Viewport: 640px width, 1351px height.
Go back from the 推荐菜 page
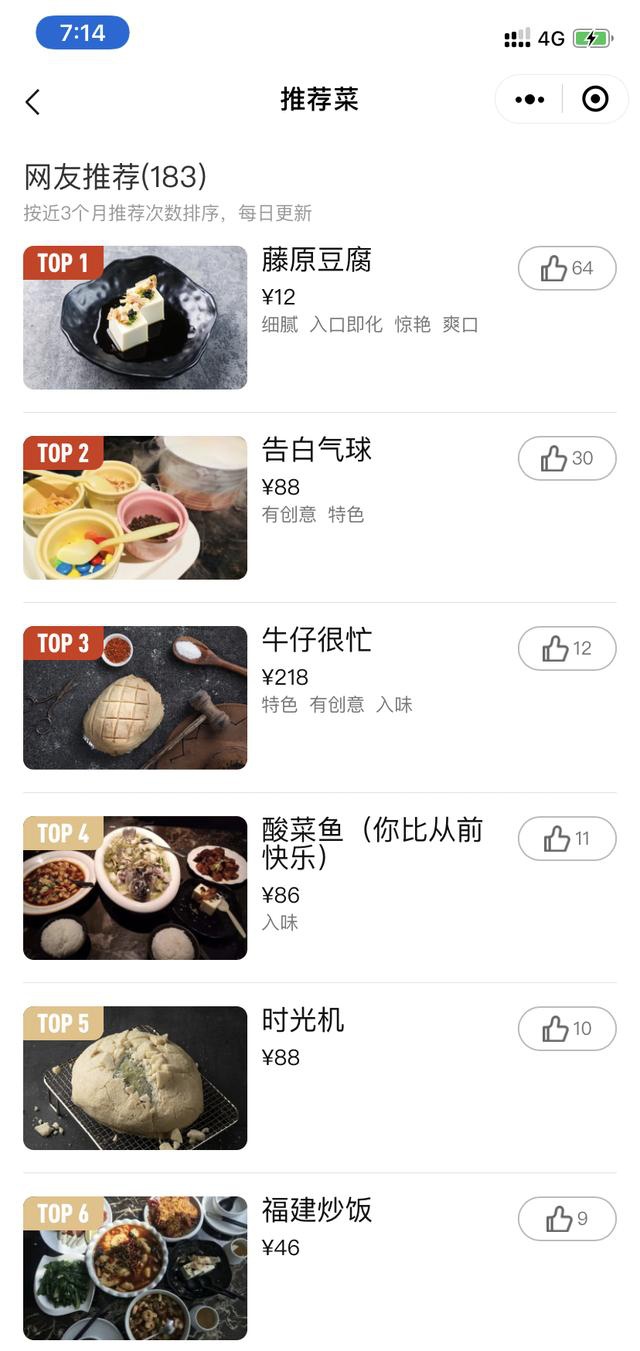pos(33,101)
